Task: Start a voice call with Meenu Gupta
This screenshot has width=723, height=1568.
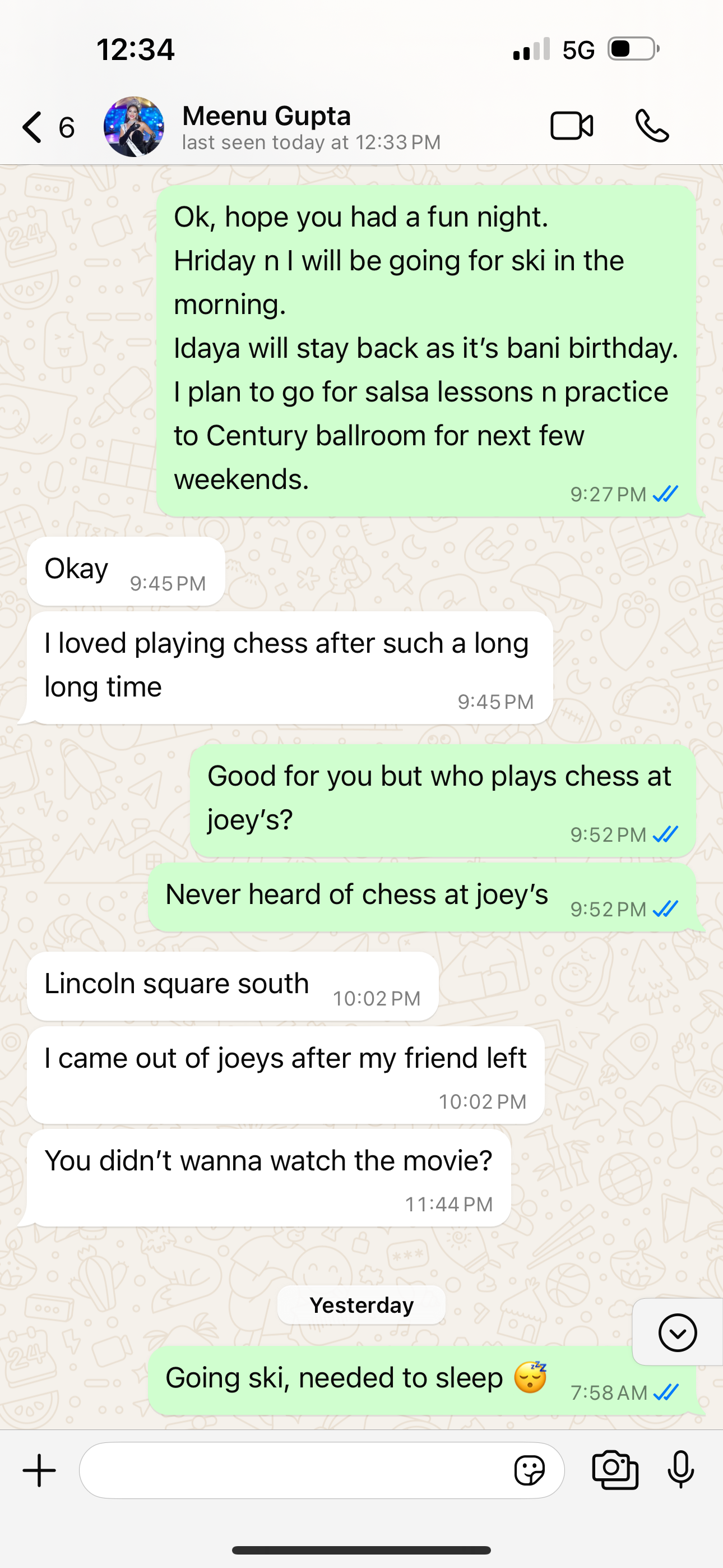Action: click(x=652, y=127)
